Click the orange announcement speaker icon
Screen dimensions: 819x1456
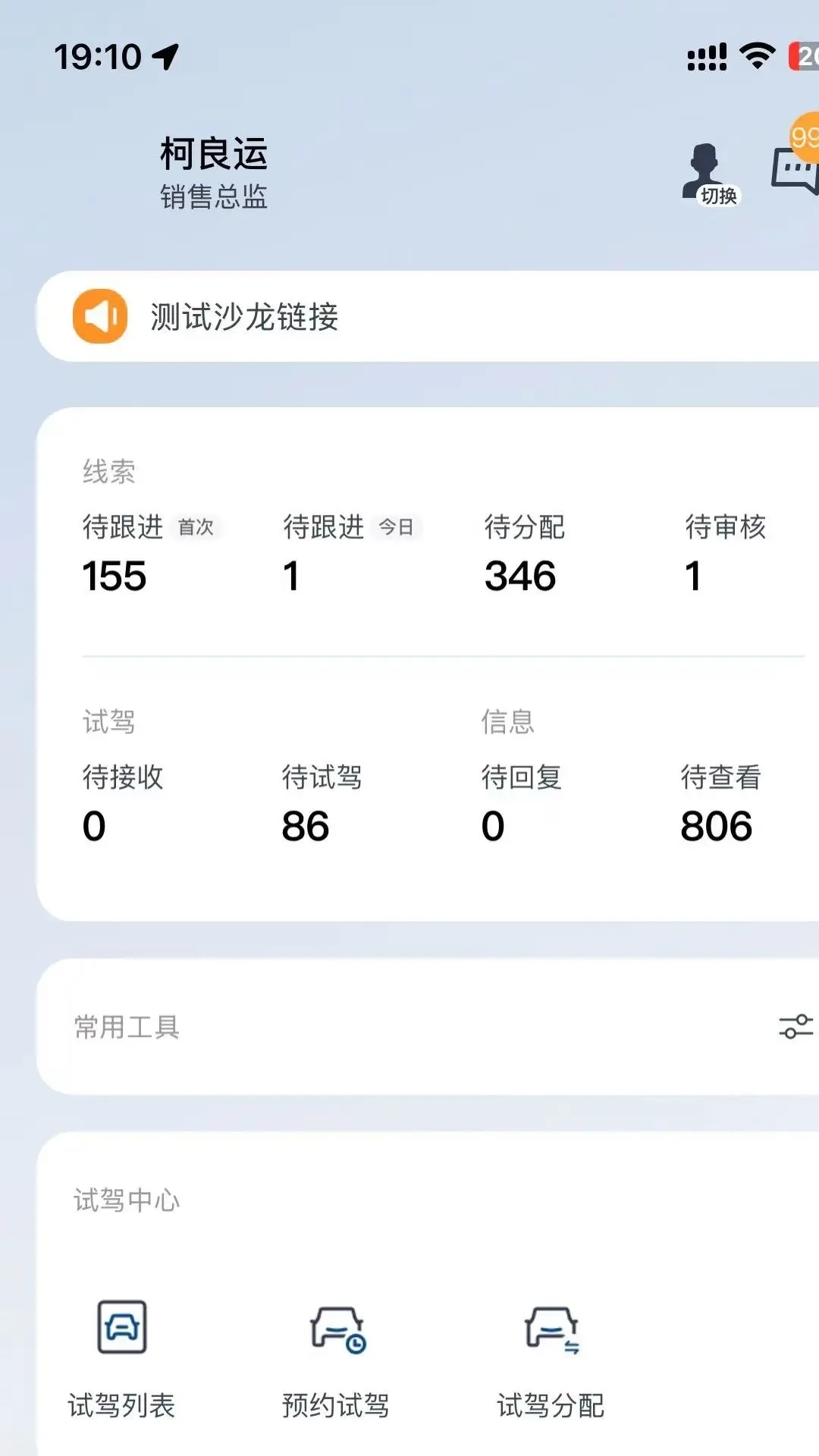pyautogui.click(x=99, y=315)
